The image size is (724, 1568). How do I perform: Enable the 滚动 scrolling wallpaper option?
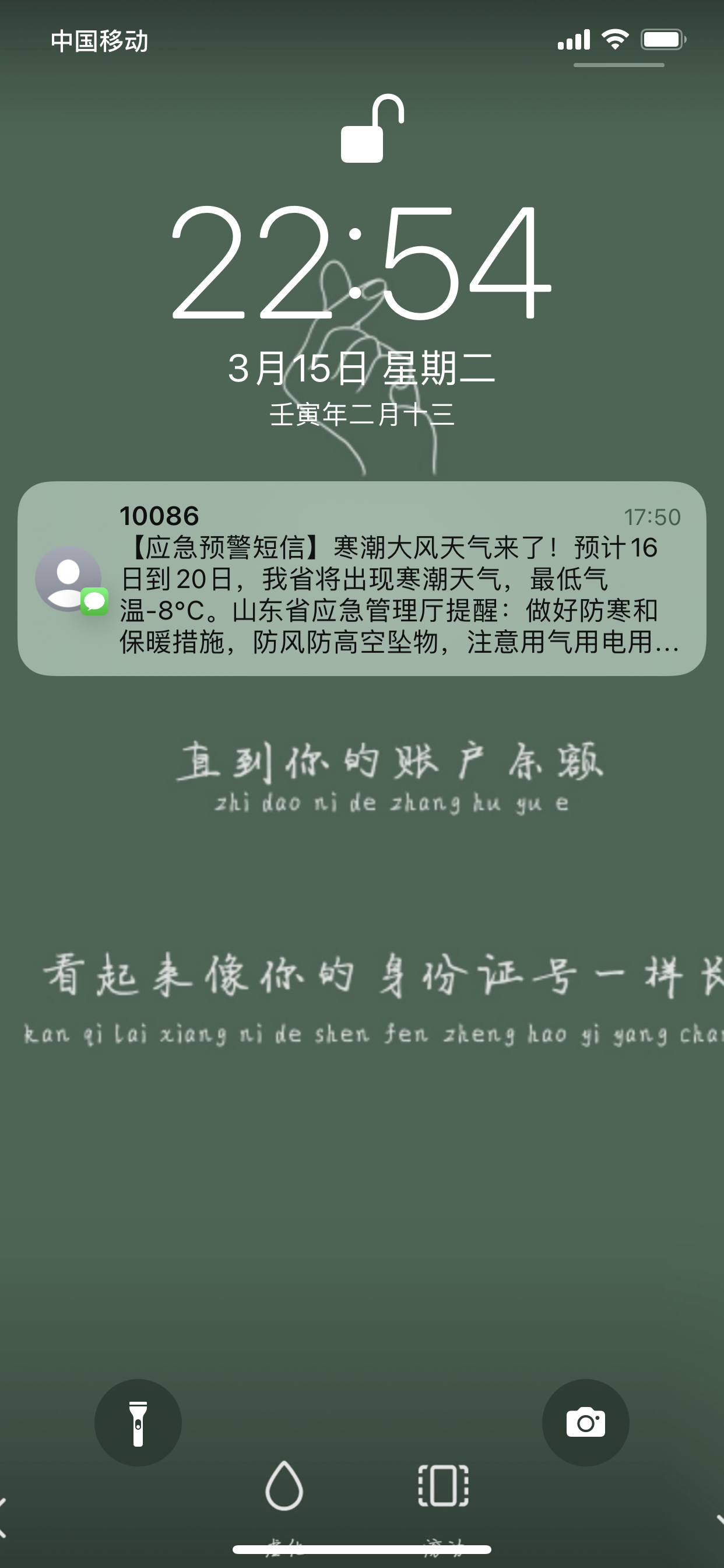(444, 1486)
